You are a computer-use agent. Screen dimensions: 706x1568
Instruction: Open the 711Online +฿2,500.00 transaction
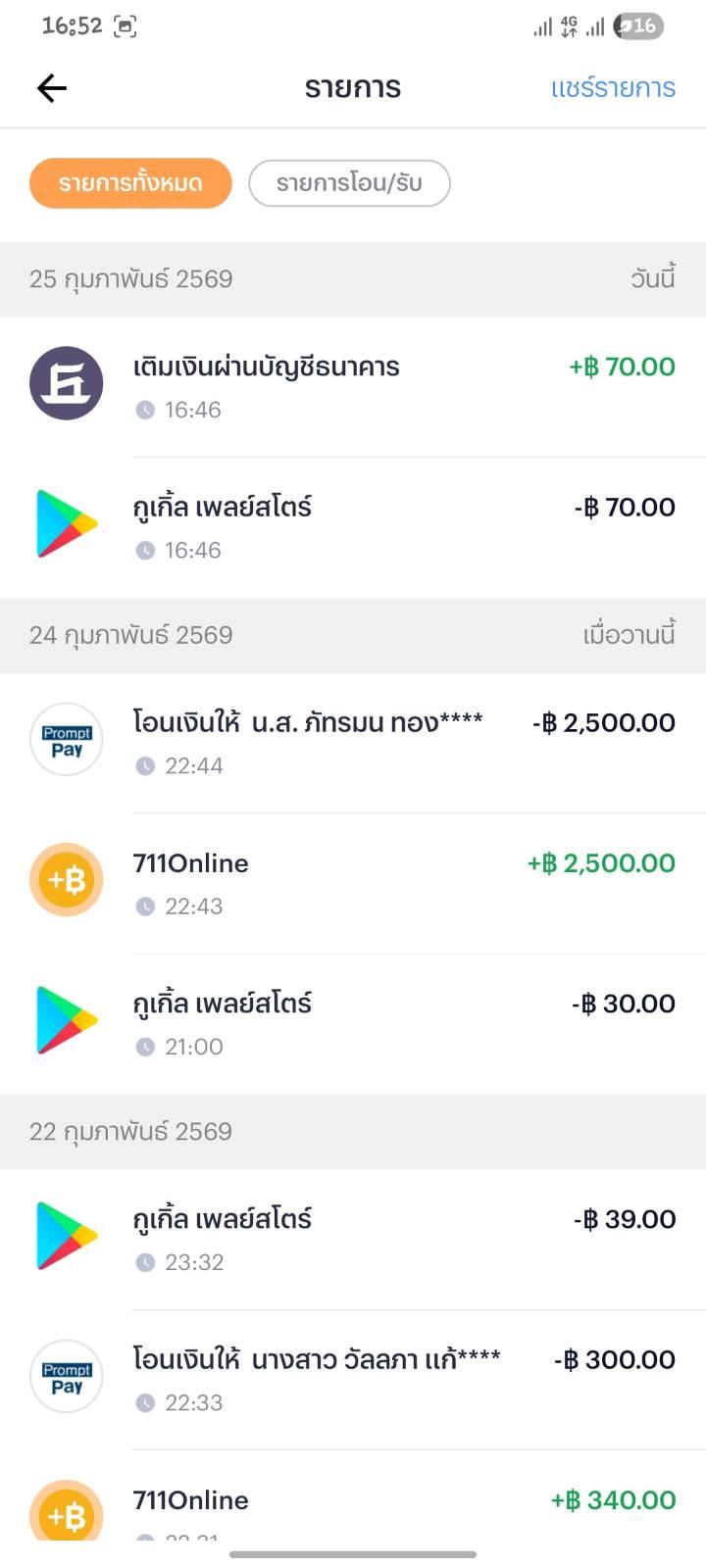(353, 883)
